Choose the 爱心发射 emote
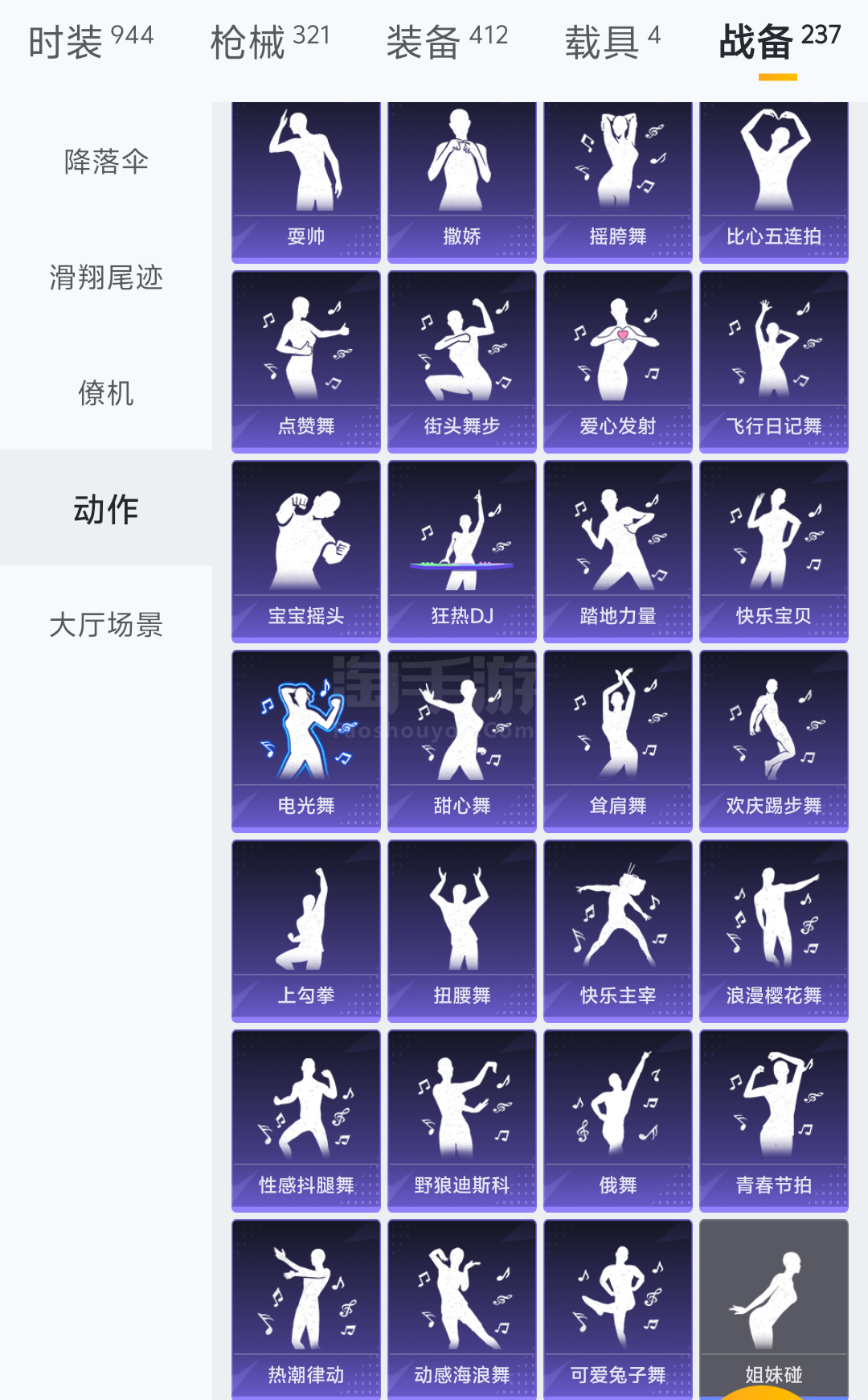Viewport: 868px width, 1400px height. coord(618,362)
